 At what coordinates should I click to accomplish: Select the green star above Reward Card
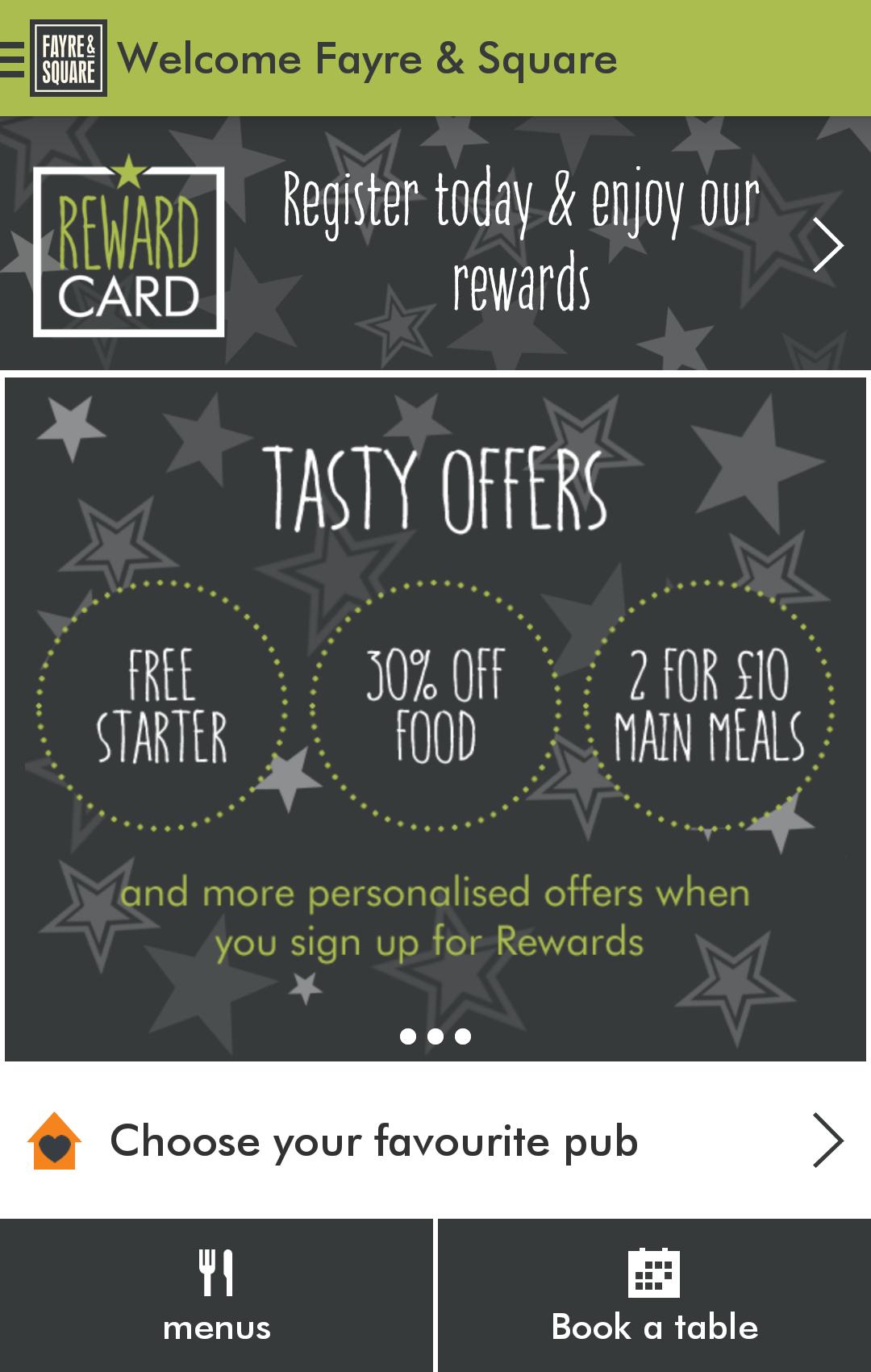[129, 171]
